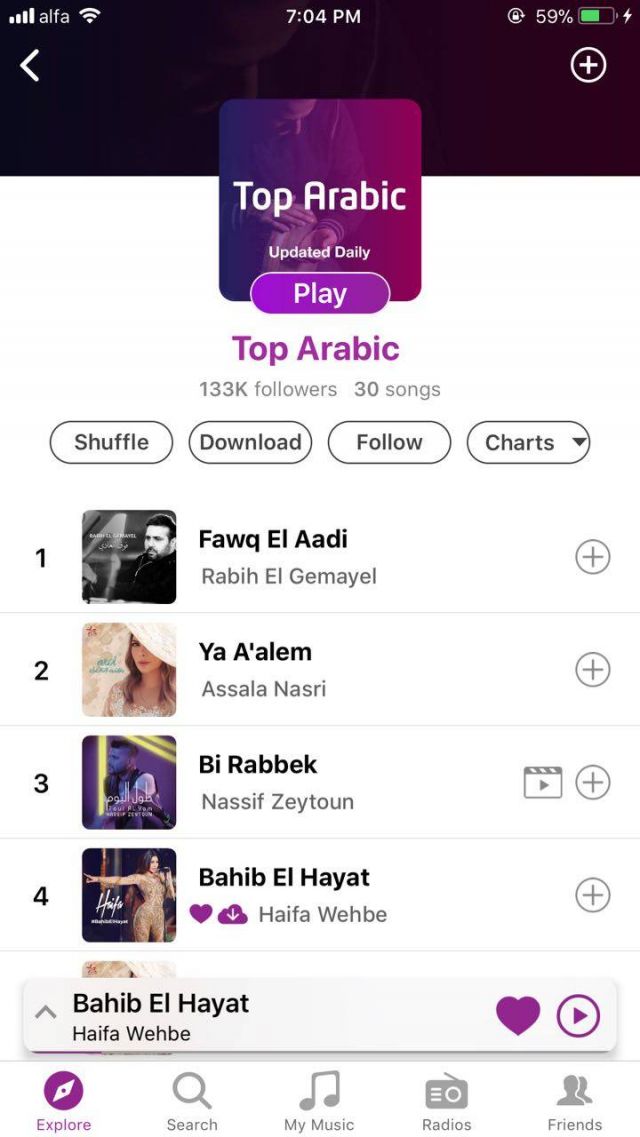Download the Top Arabic playlist
Viewport: 640px width, 1137px height.
250,443
